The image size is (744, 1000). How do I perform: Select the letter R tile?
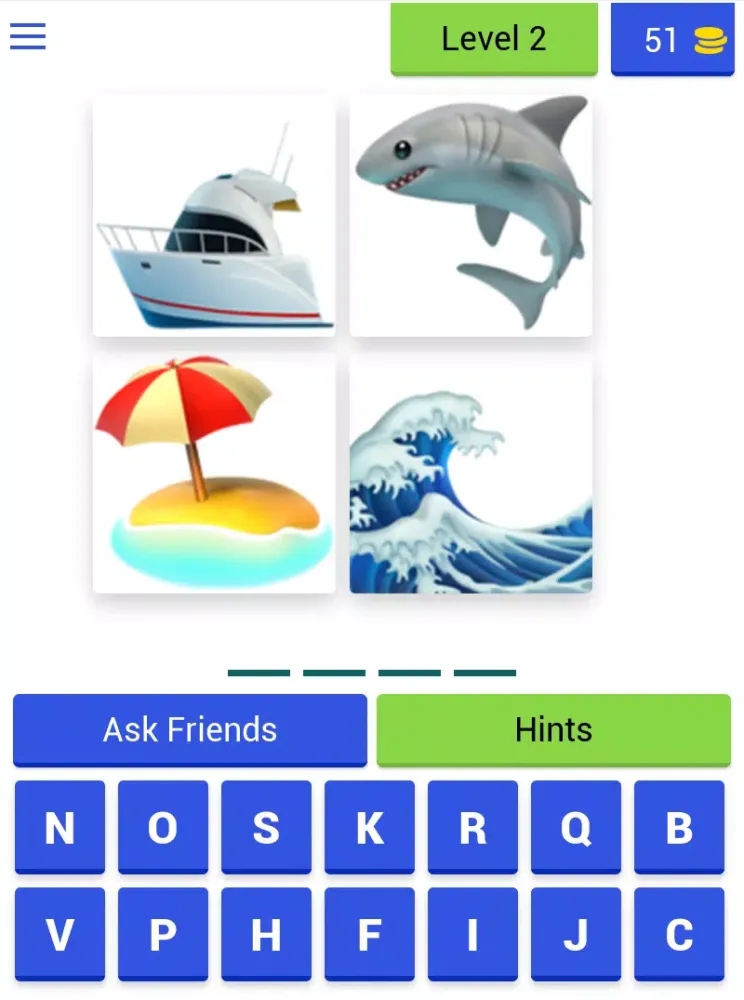point(473,827)
